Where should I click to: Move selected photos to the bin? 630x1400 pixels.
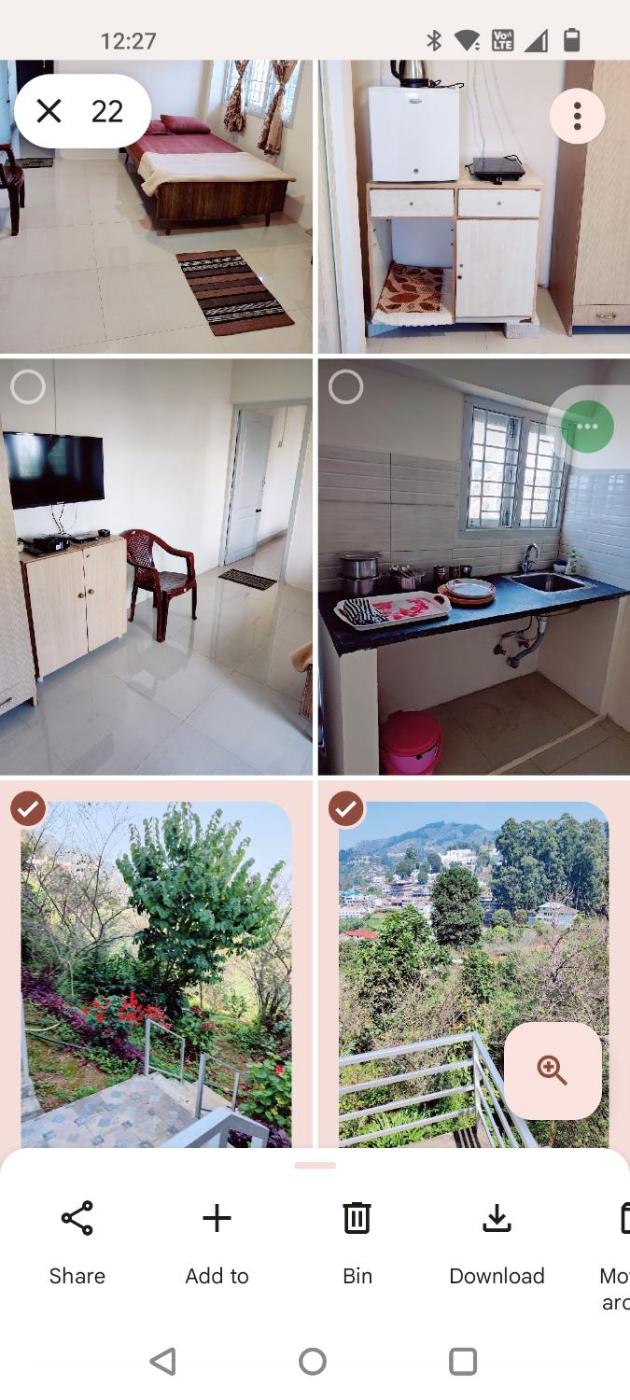pos(357,1240)
